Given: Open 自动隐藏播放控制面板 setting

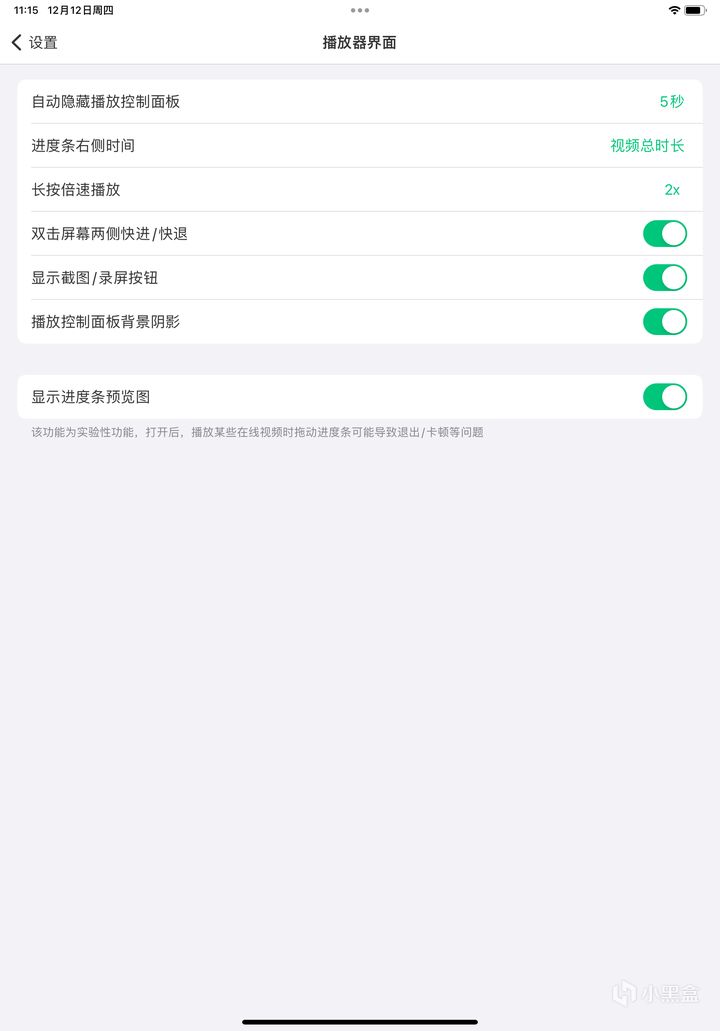Looking at the screenshot, I should pyautogui.click(x=360, y=102).
